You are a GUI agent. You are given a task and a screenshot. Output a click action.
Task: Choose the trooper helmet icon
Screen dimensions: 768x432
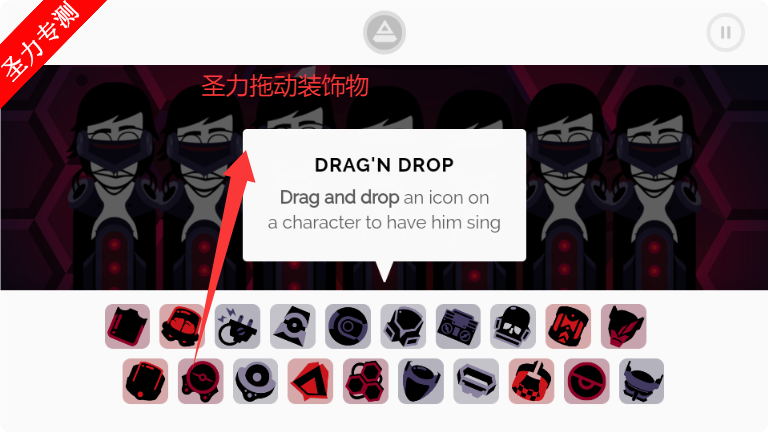513,327
